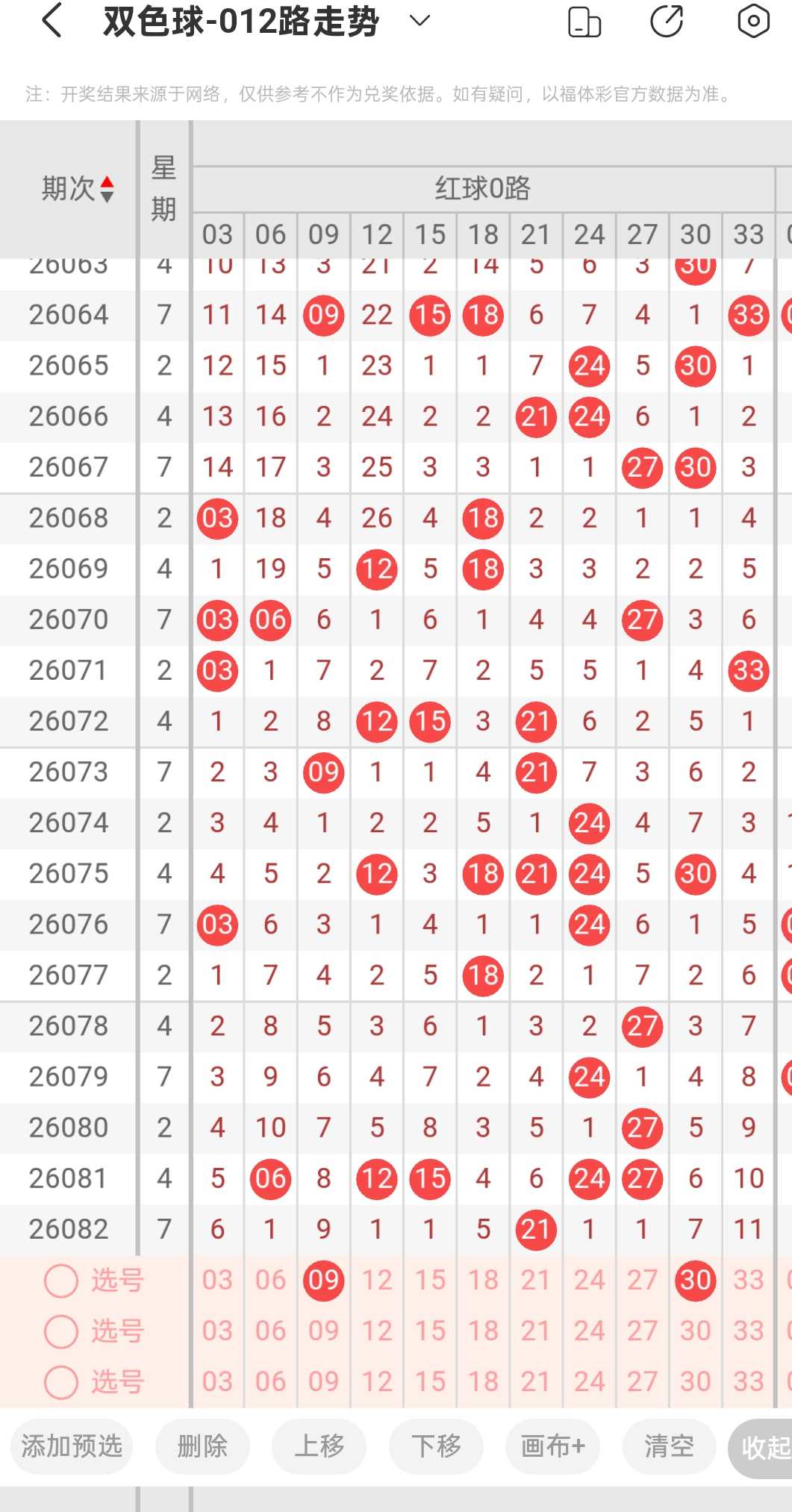The width and height of the screenshot is (792, 1512).
Task: Select the first 选号 row radio circle
Action: (61, 1281)
